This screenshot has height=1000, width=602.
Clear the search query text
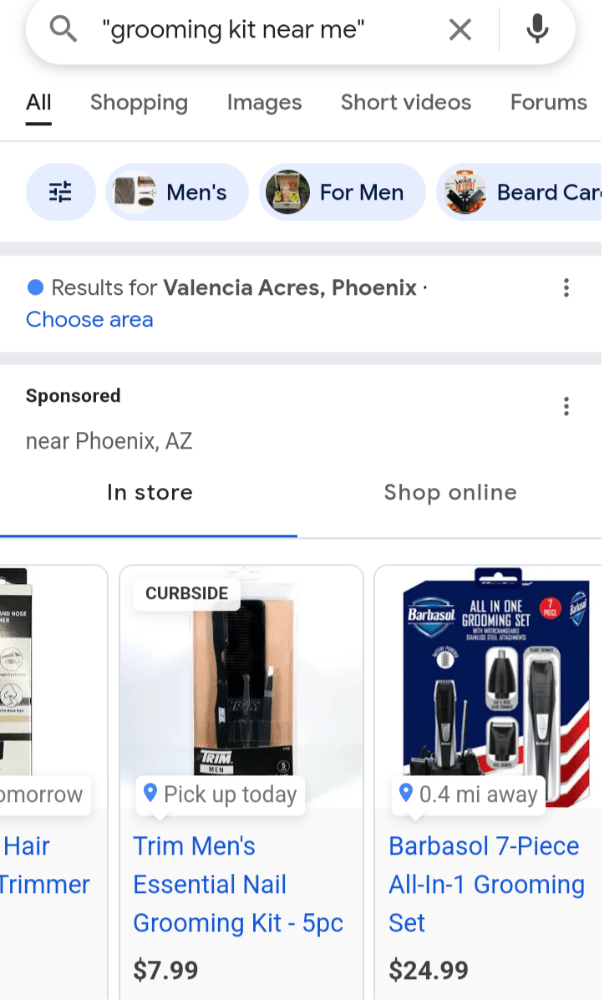(x=460, y=30)
